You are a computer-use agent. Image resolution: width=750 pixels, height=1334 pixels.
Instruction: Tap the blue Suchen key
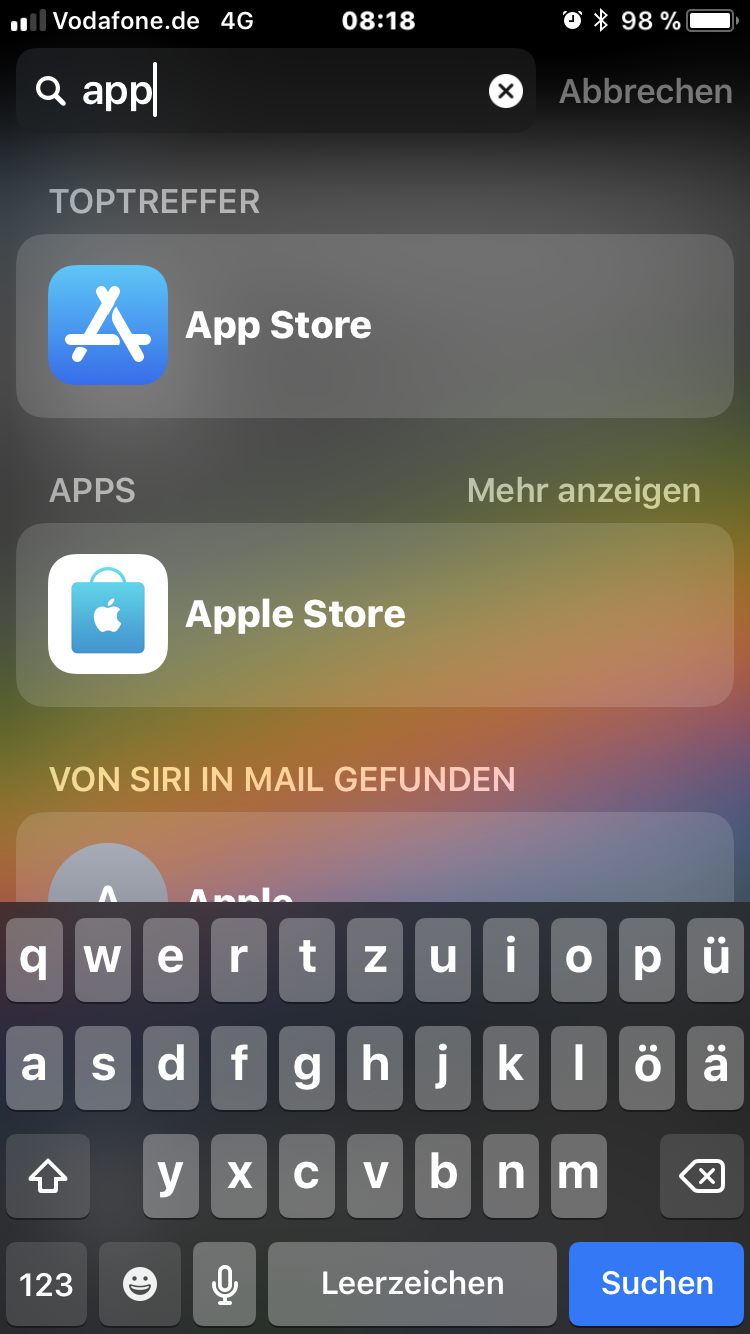click(657, 1284)
